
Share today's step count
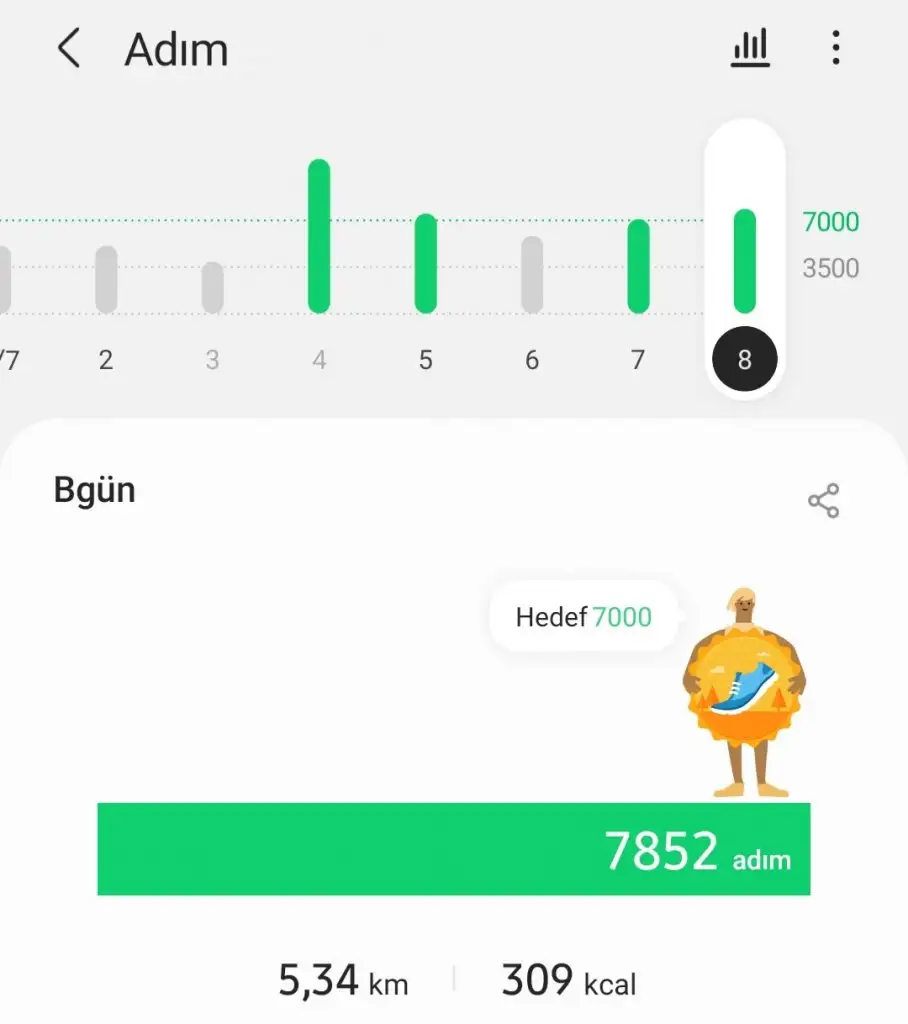[x=823, y=501]
